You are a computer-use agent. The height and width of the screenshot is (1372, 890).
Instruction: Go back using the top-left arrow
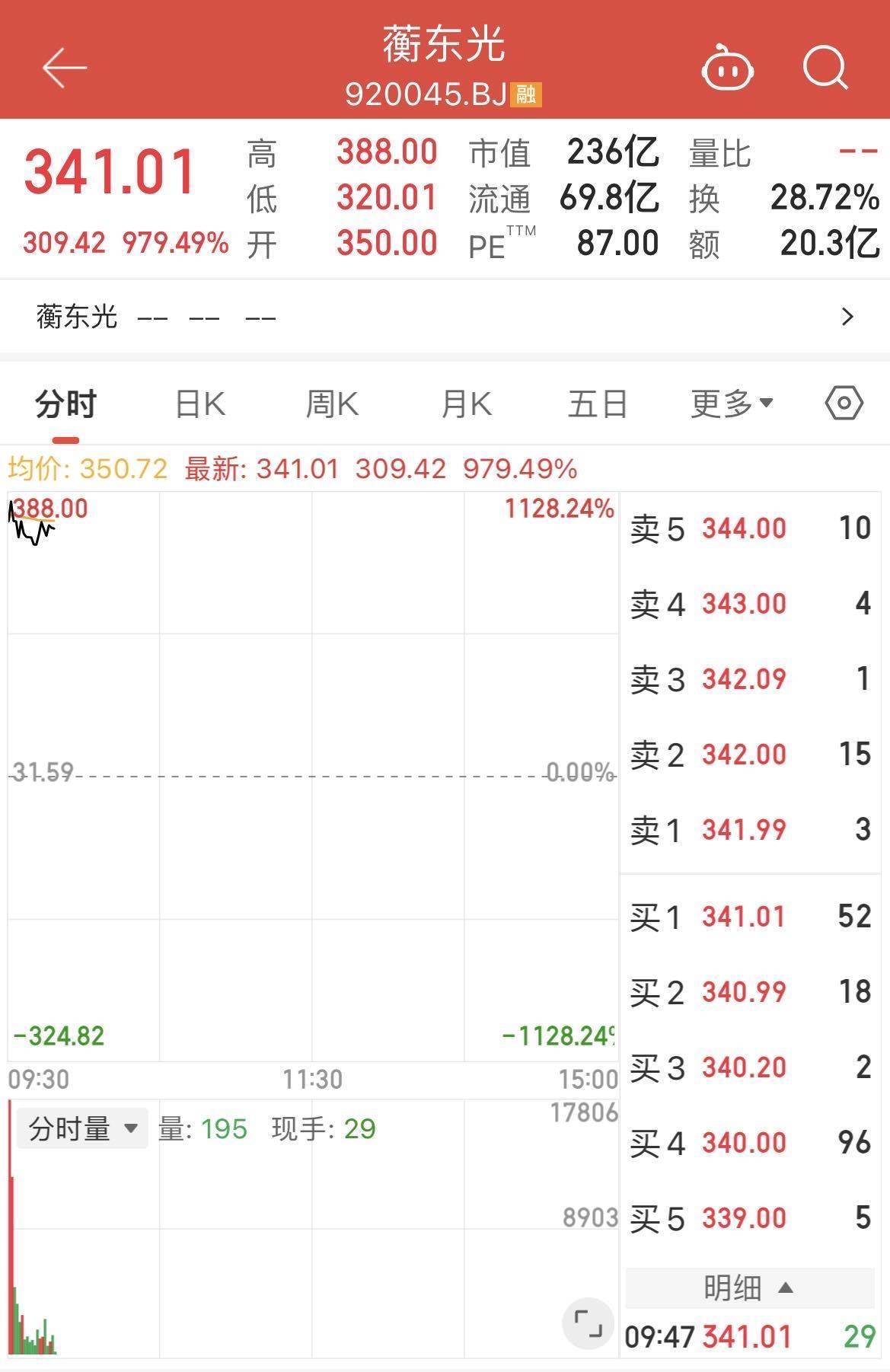pos(64,68)
